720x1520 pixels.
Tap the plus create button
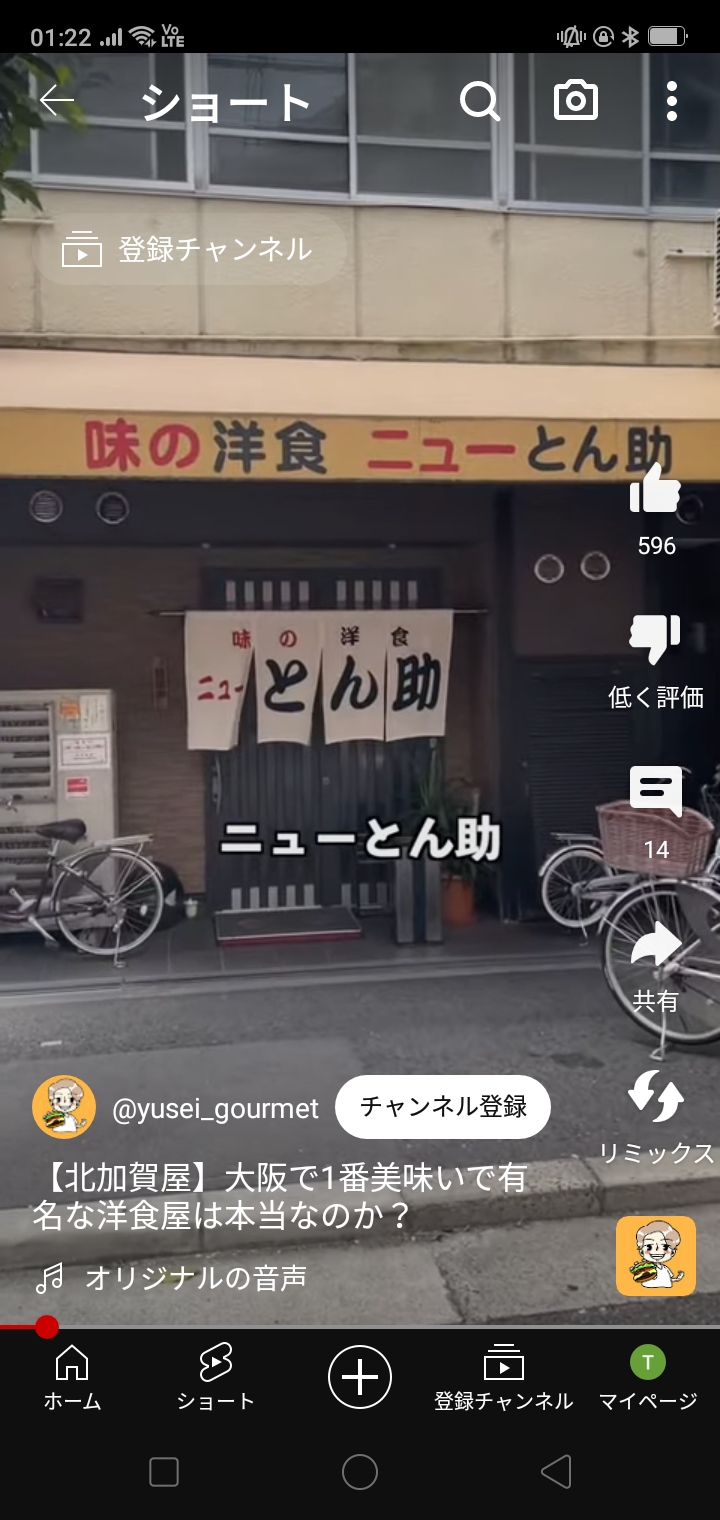[x=360, y=1377]
